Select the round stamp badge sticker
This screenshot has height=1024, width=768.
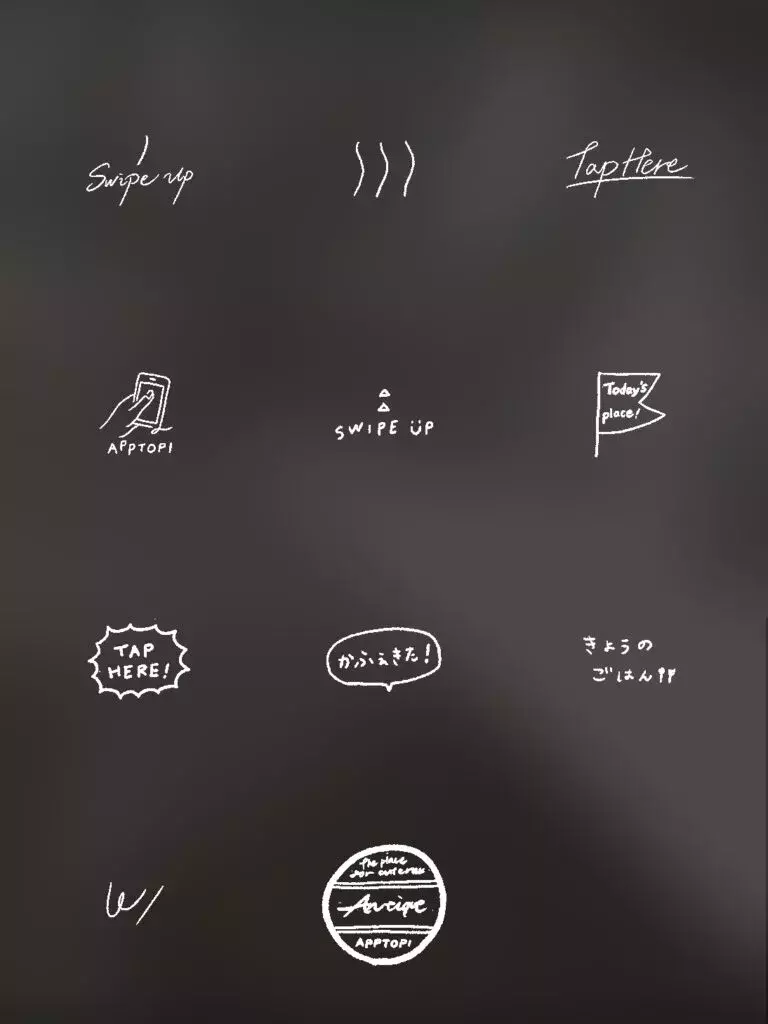[x=384, y=903]
